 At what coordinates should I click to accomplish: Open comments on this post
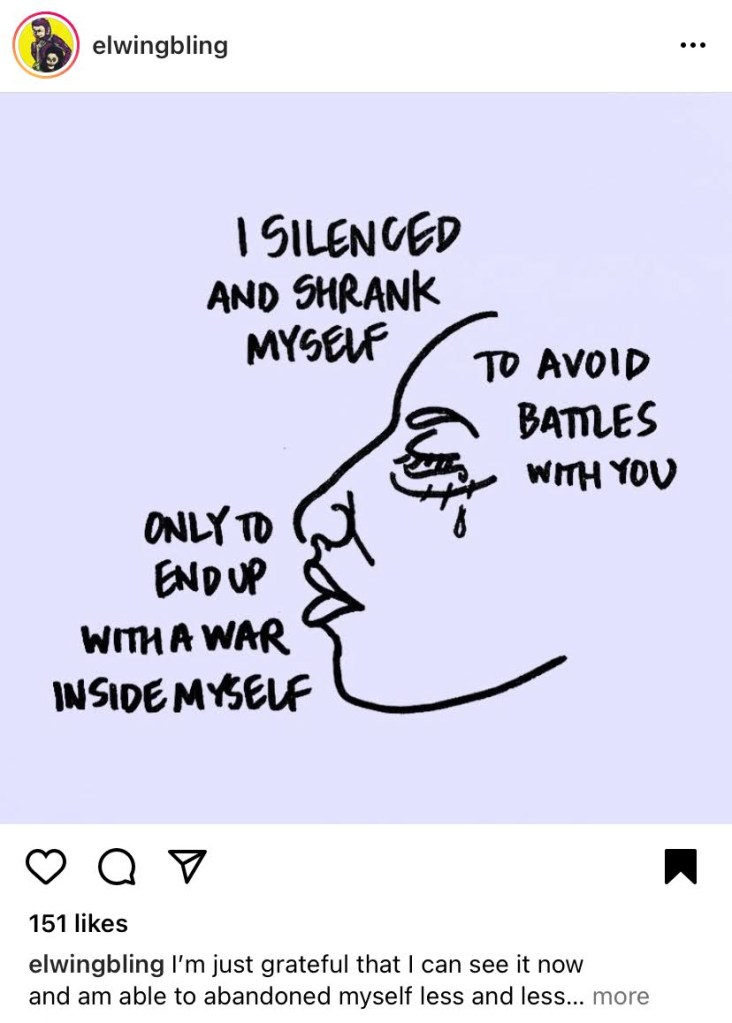point(117,866)
